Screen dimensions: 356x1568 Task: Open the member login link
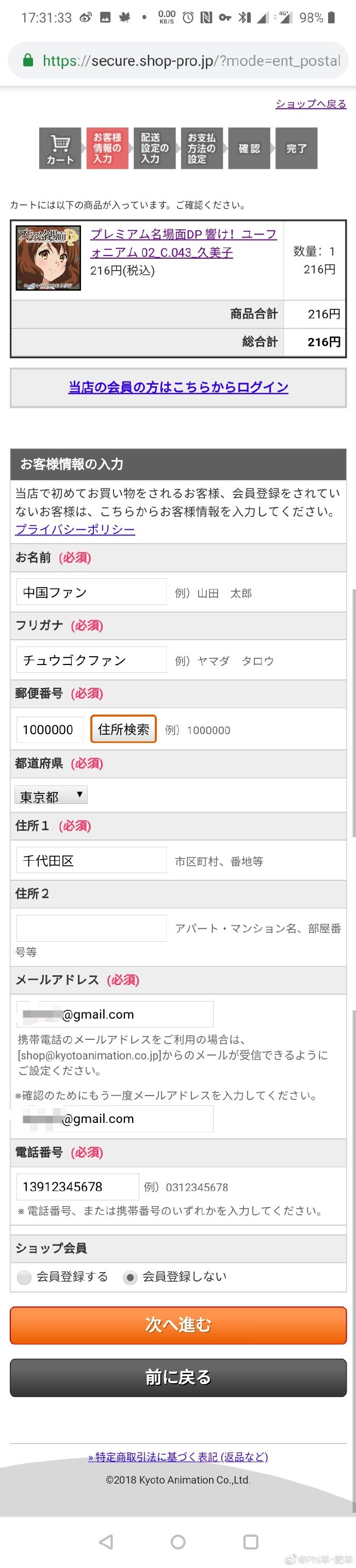(x=177, y=387)
